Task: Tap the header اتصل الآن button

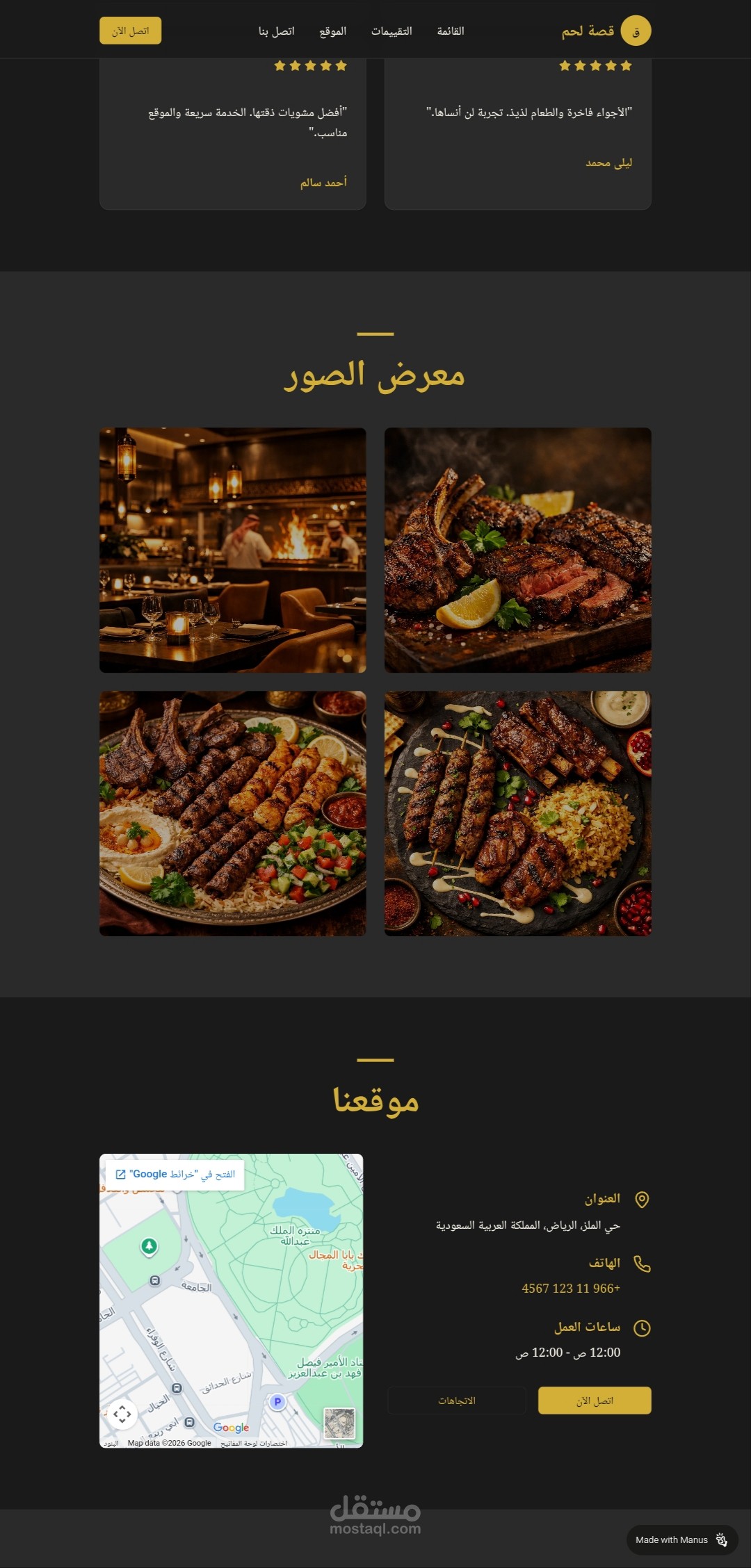Action: (130, 31)
